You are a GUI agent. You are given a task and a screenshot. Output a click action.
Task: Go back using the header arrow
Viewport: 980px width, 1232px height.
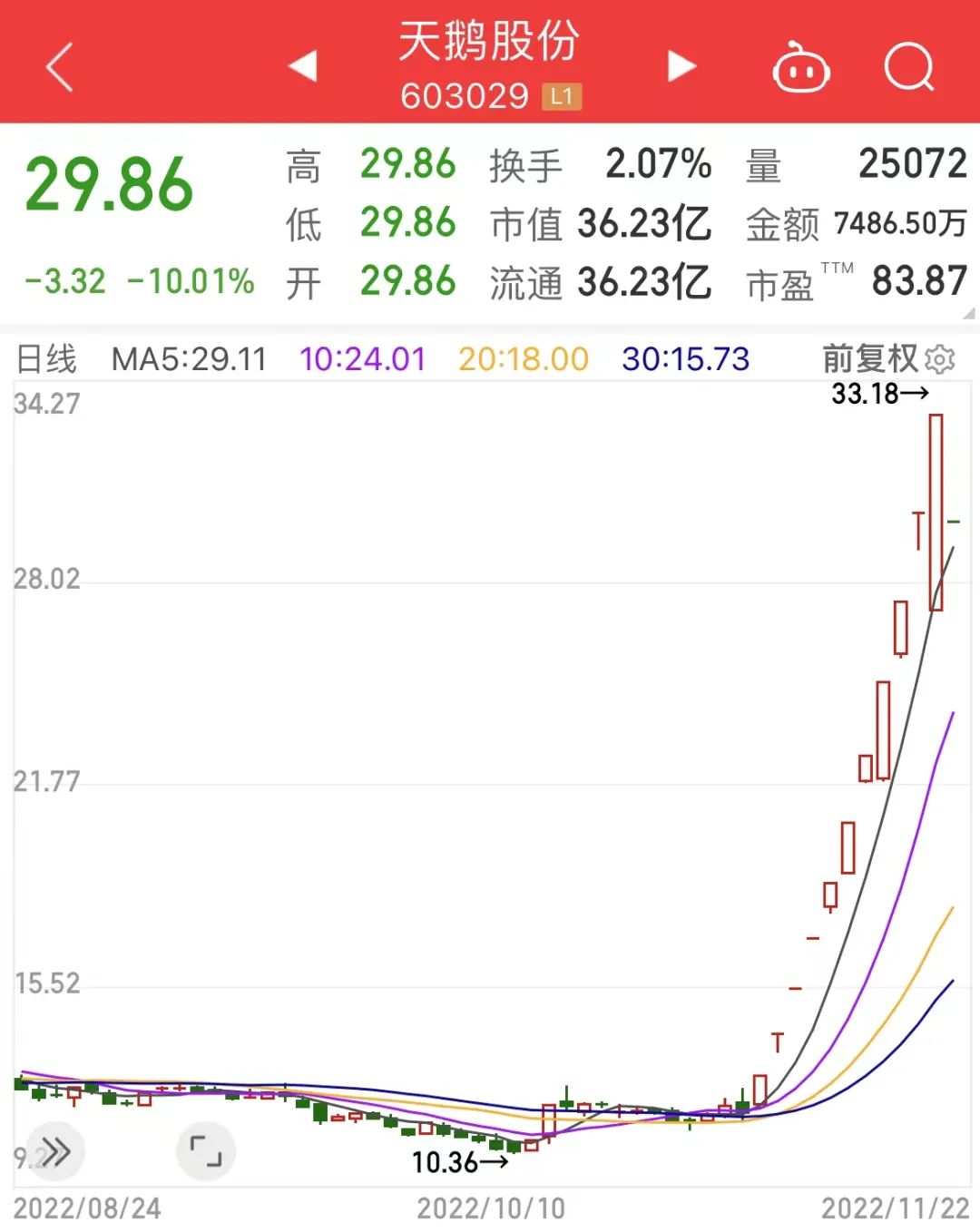tap(60, 68)
